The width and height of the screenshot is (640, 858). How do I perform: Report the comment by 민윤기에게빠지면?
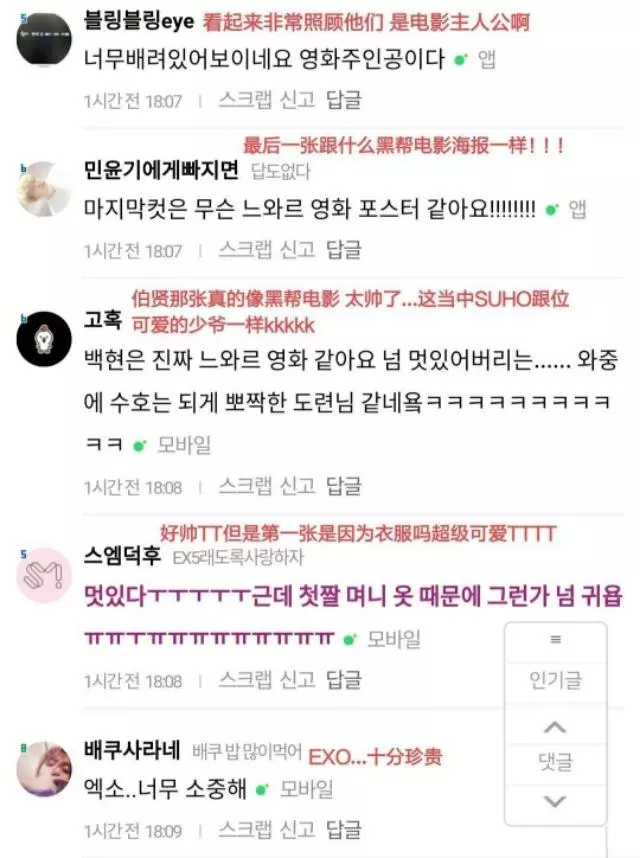coord(298,249)
